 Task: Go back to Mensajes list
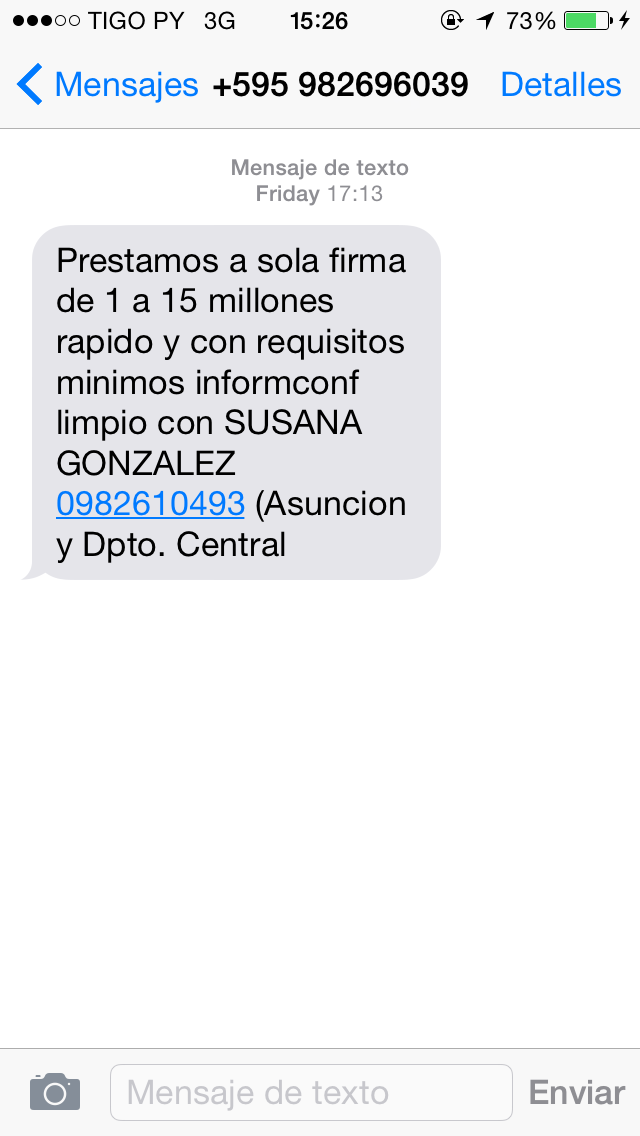coord(107,85)
